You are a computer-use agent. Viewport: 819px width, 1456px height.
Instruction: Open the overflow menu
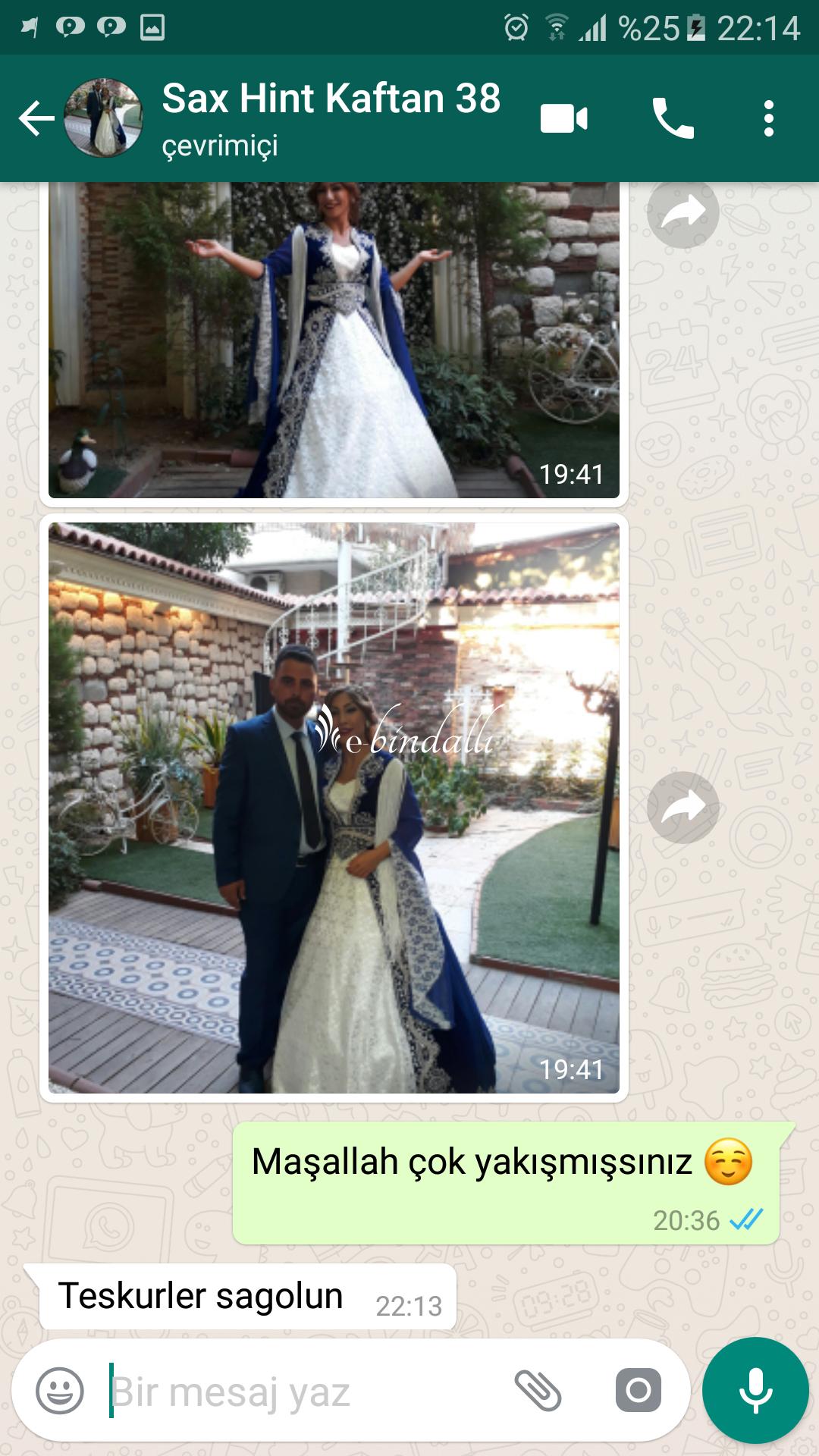tap(769, 119)
